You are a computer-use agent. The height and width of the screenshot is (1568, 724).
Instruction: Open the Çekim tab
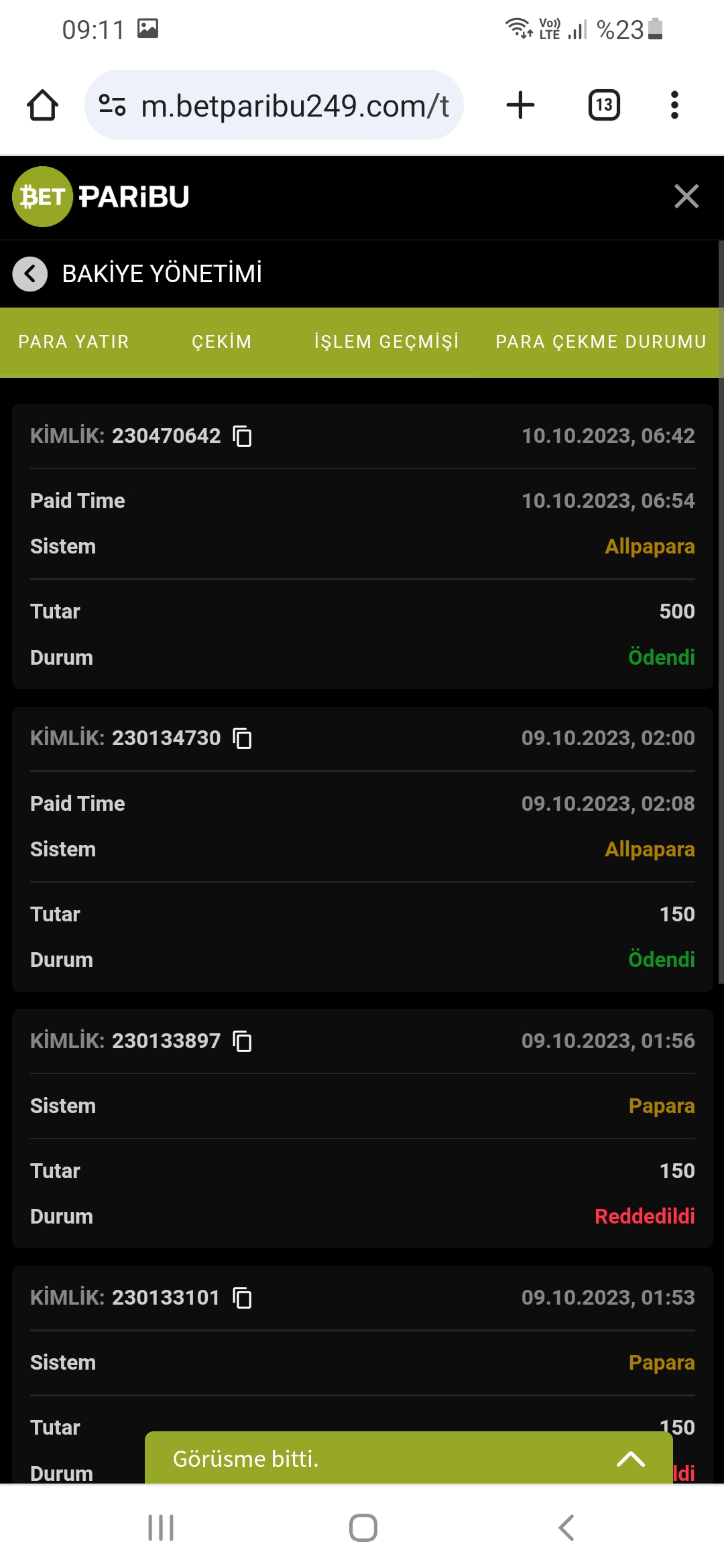pos(222,342)
